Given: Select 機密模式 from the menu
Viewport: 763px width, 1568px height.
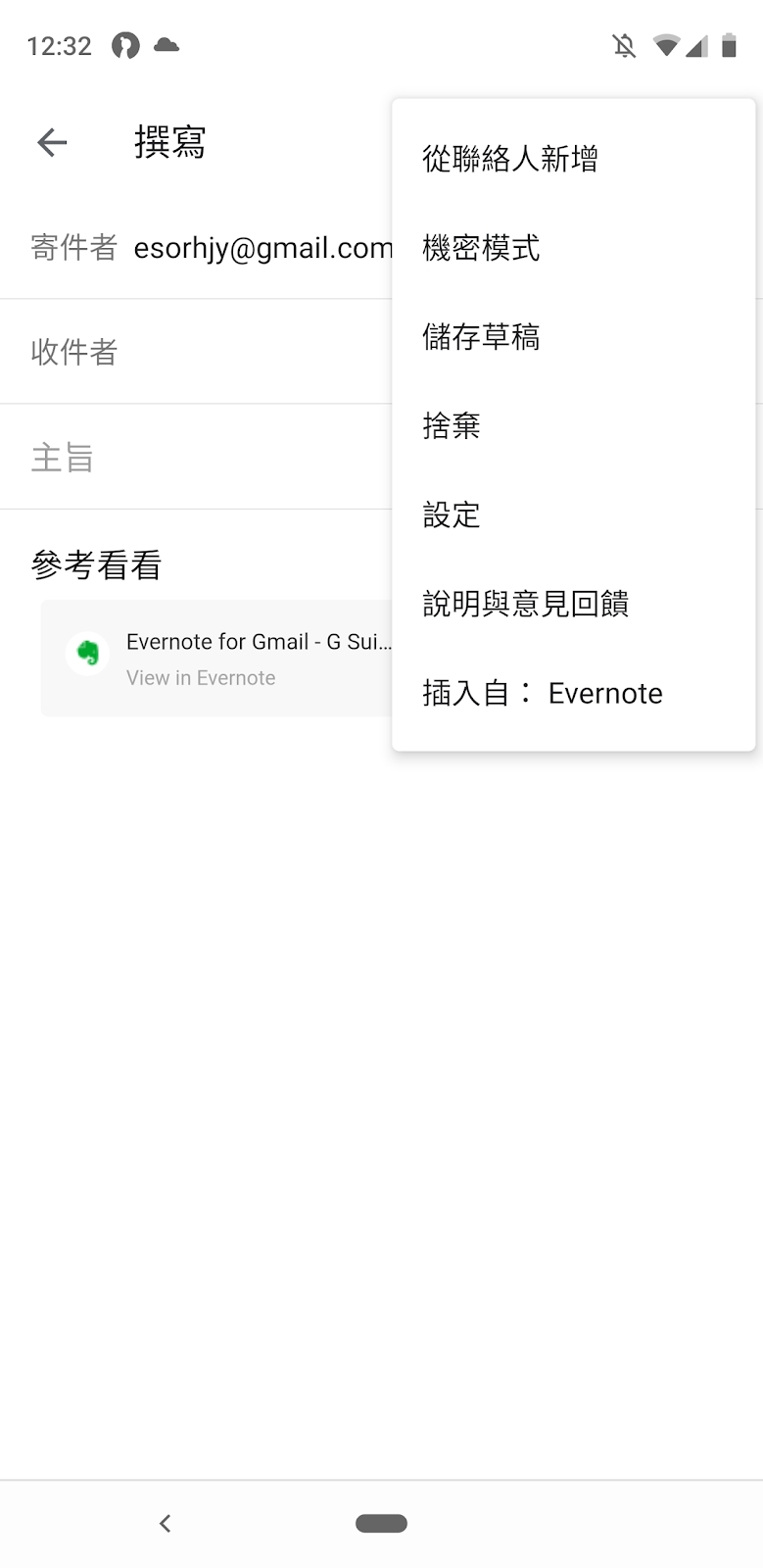Looking at the screenshot, I should [x=480, y=248].
